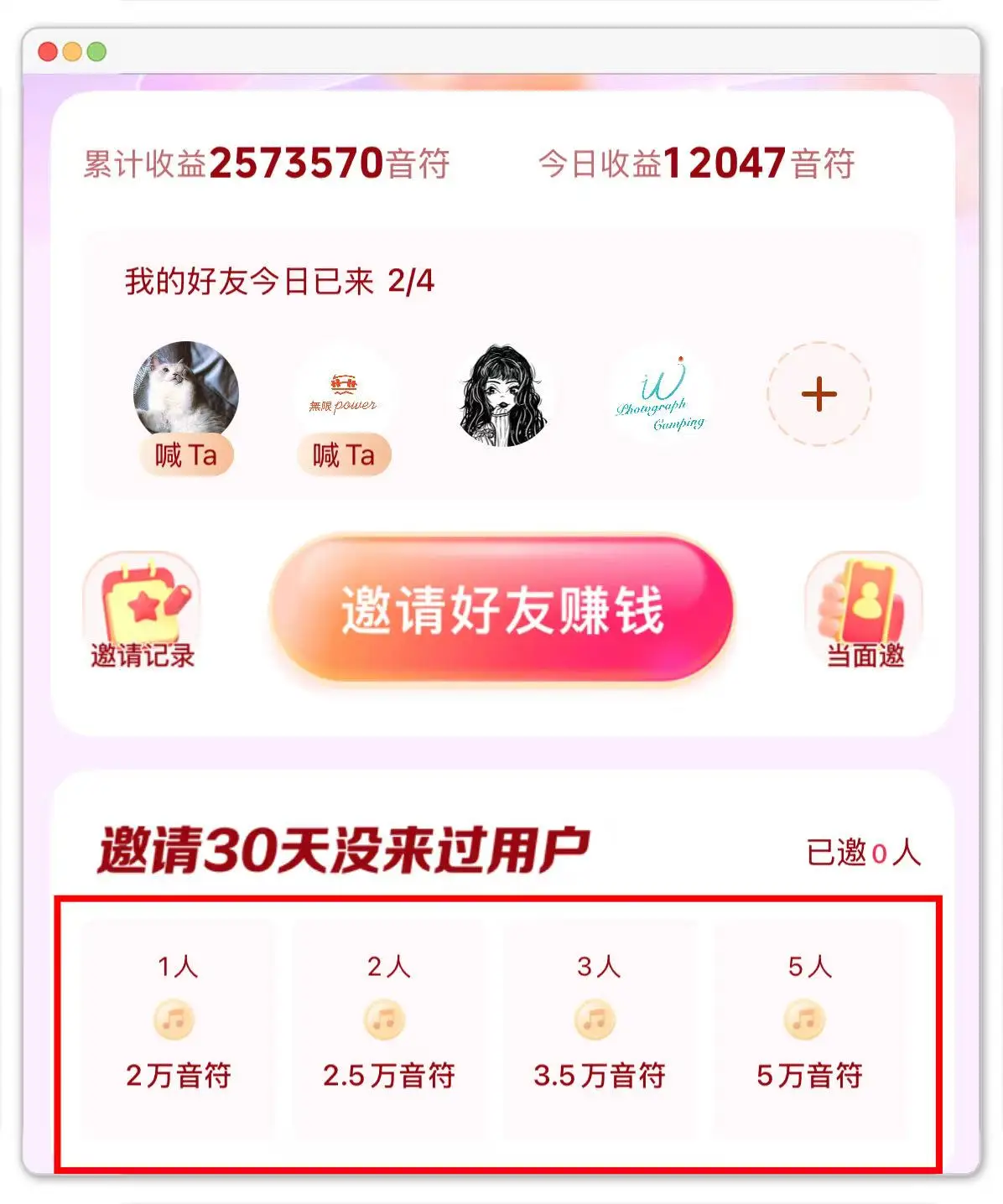Open 当面邀 face-to-face invite
Image resolution: width=1003 pixels, height=1204 pixels.
pos(864,610)
